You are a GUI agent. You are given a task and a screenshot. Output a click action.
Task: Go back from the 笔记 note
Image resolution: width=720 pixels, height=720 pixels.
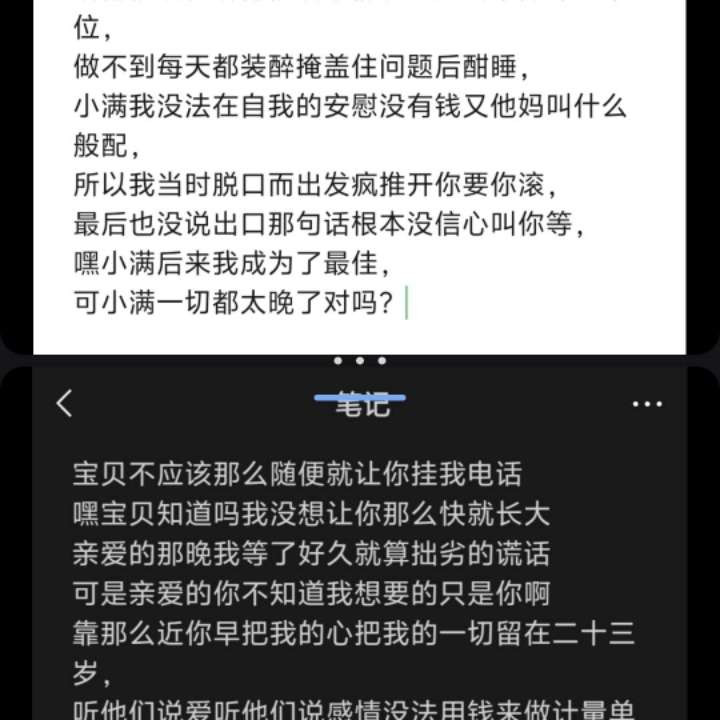[65, 404]
